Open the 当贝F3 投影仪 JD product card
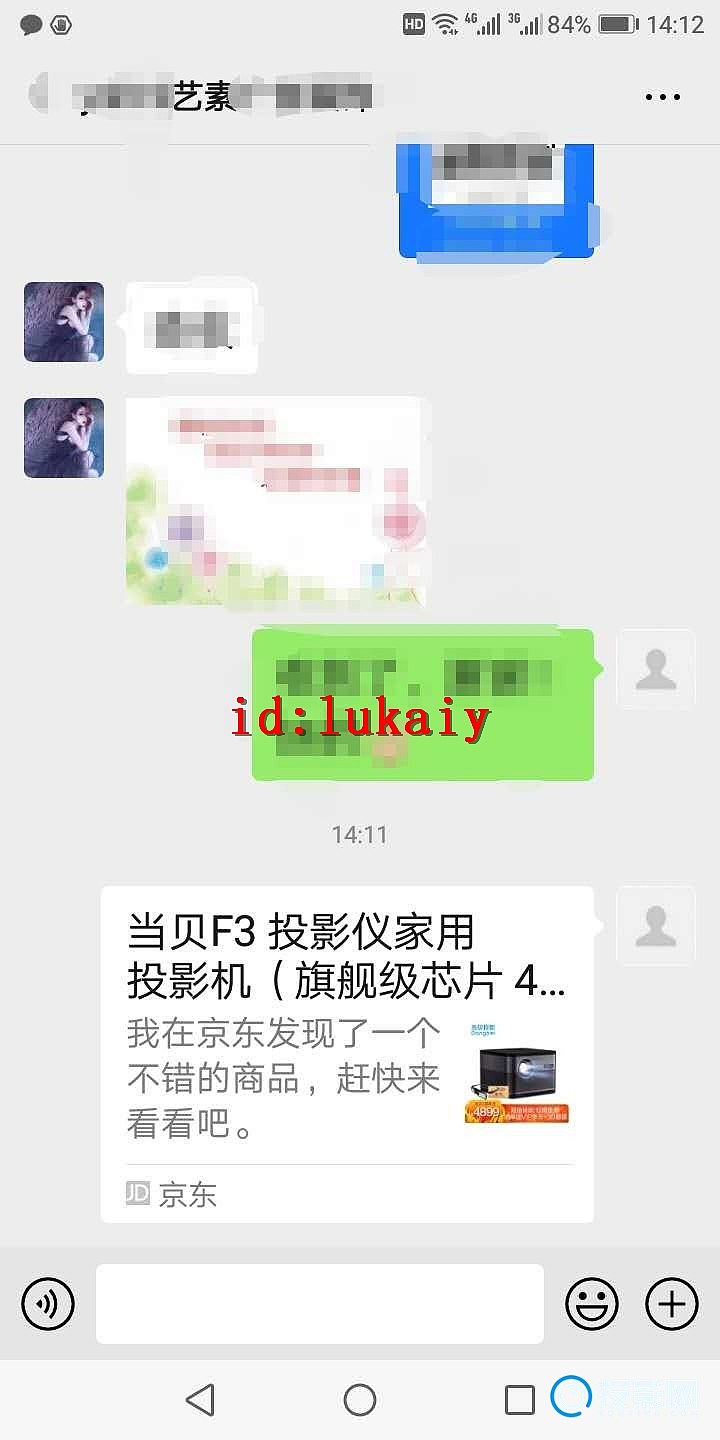 [x=347, y=1052]
